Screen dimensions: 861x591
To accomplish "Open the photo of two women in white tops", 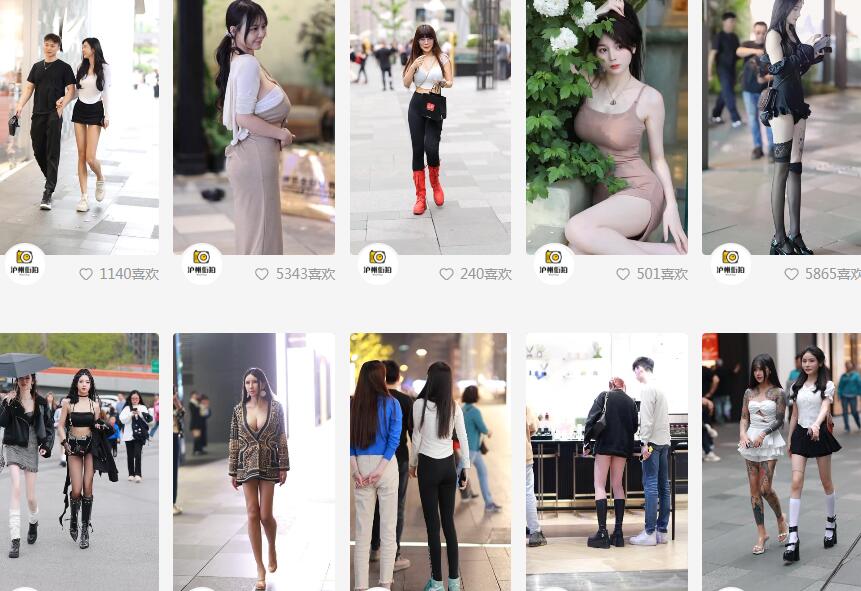I will pyautogui.click(x=782, y=460).
